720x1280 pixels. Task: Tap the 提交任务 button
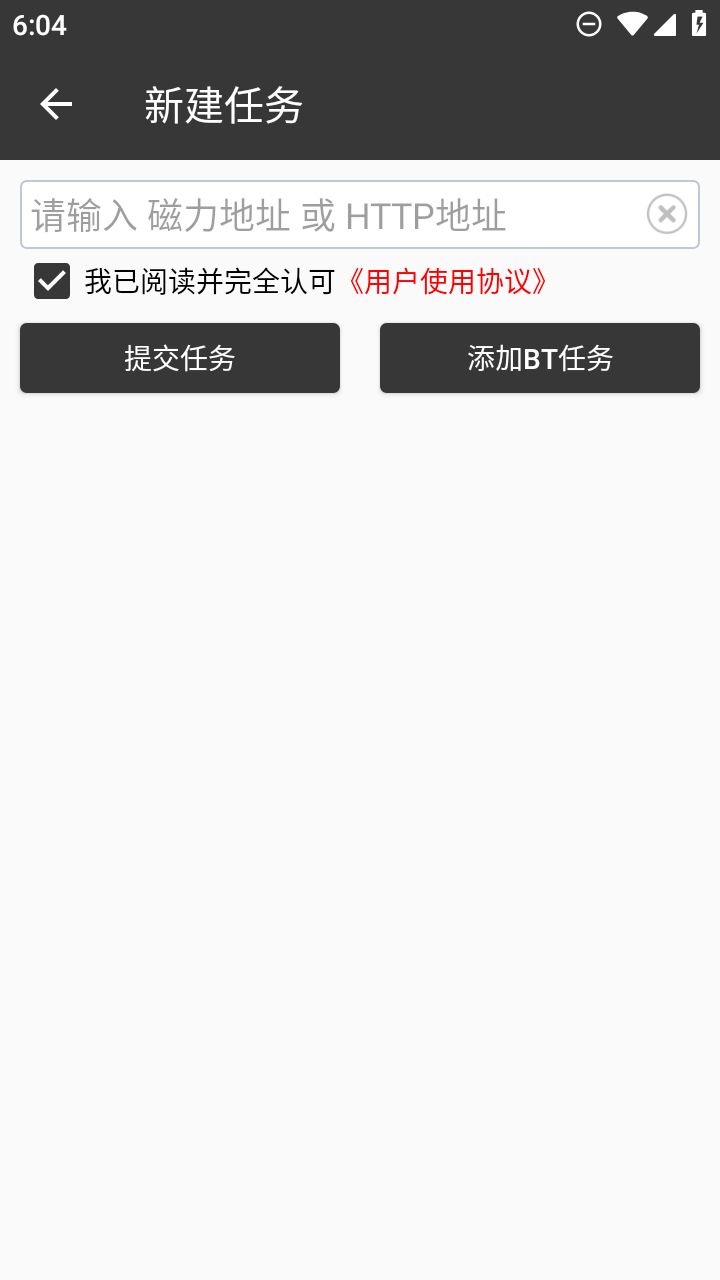(180, 358)
